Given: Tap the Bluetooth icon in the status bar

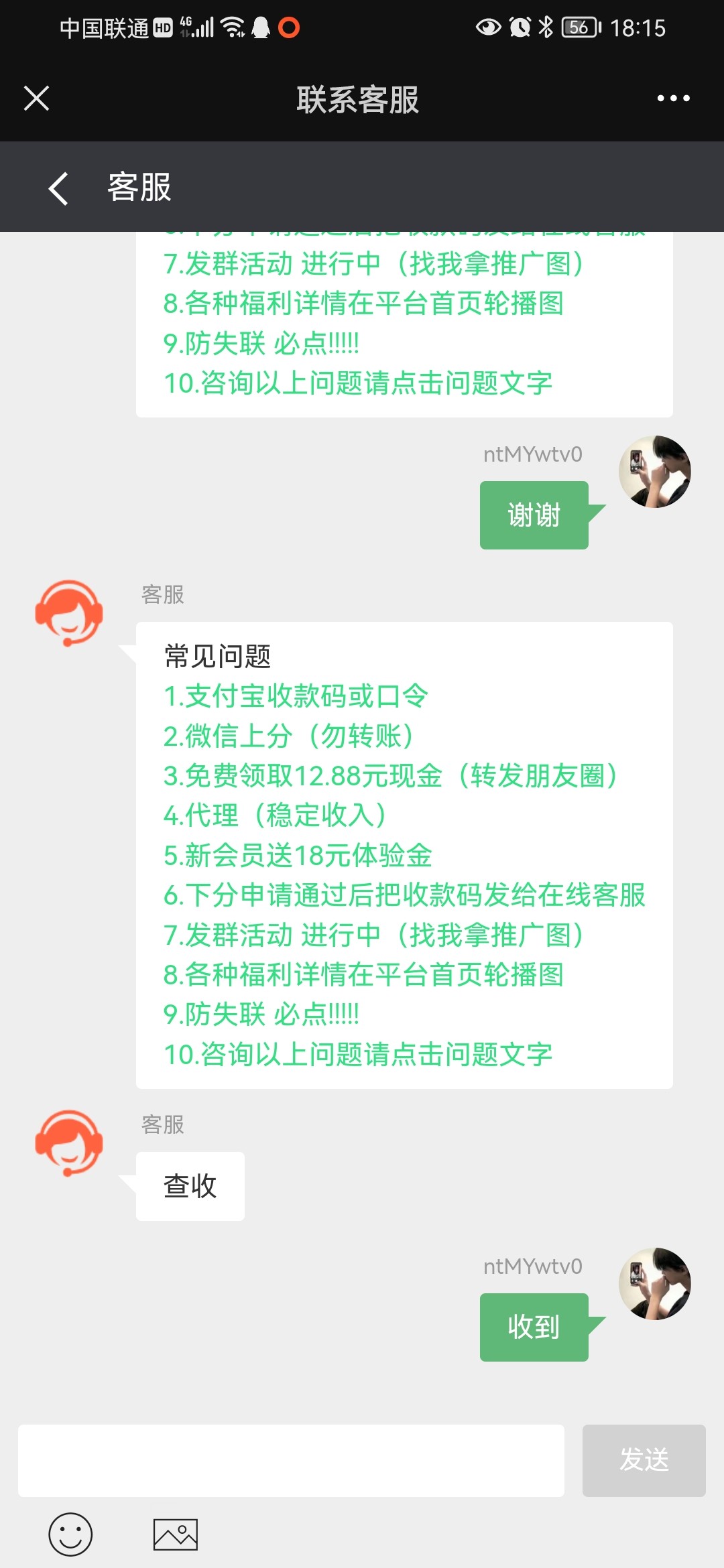Looking at the screenshot, I should pos(545,27).
